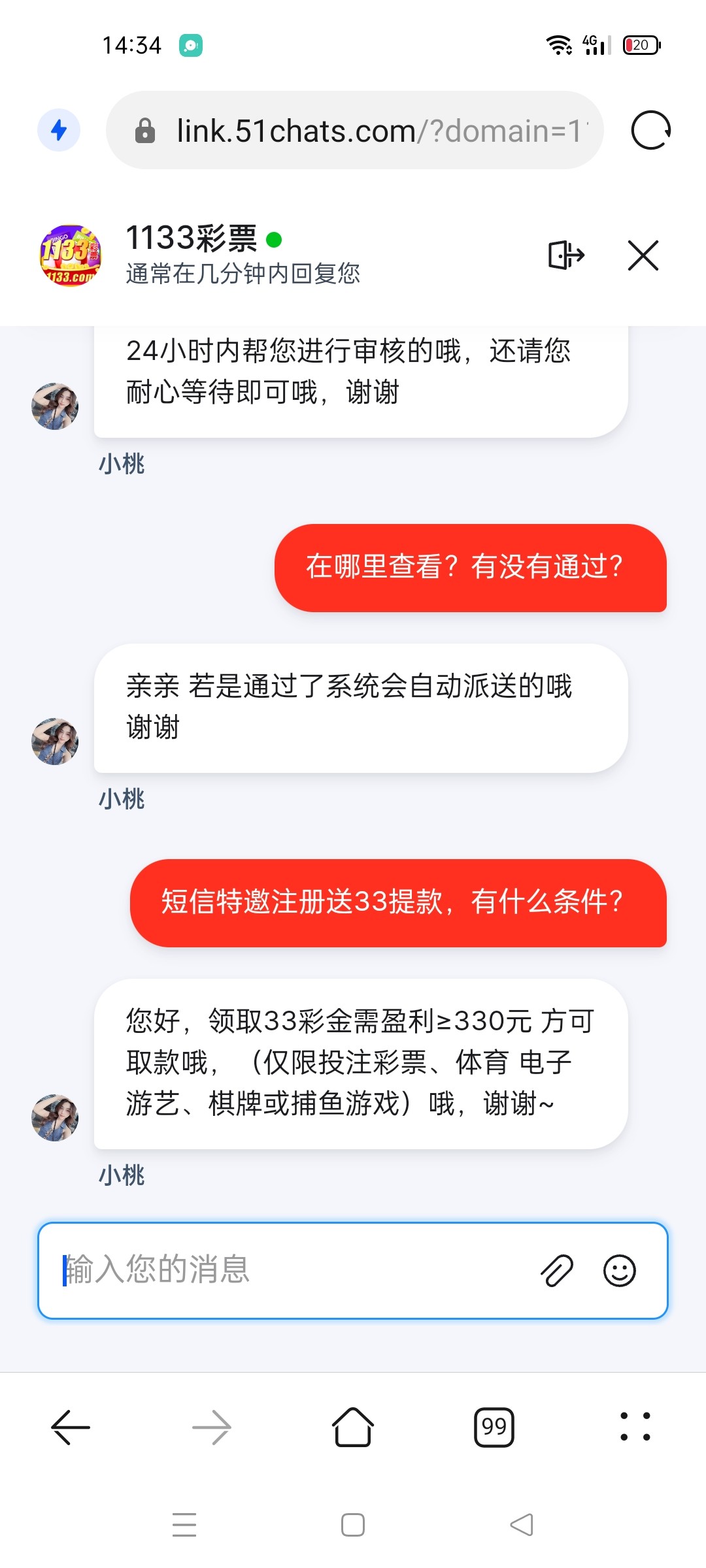Tap the system recent apps button
This screenshot has width=706, height=1568.
point(184,1524)
